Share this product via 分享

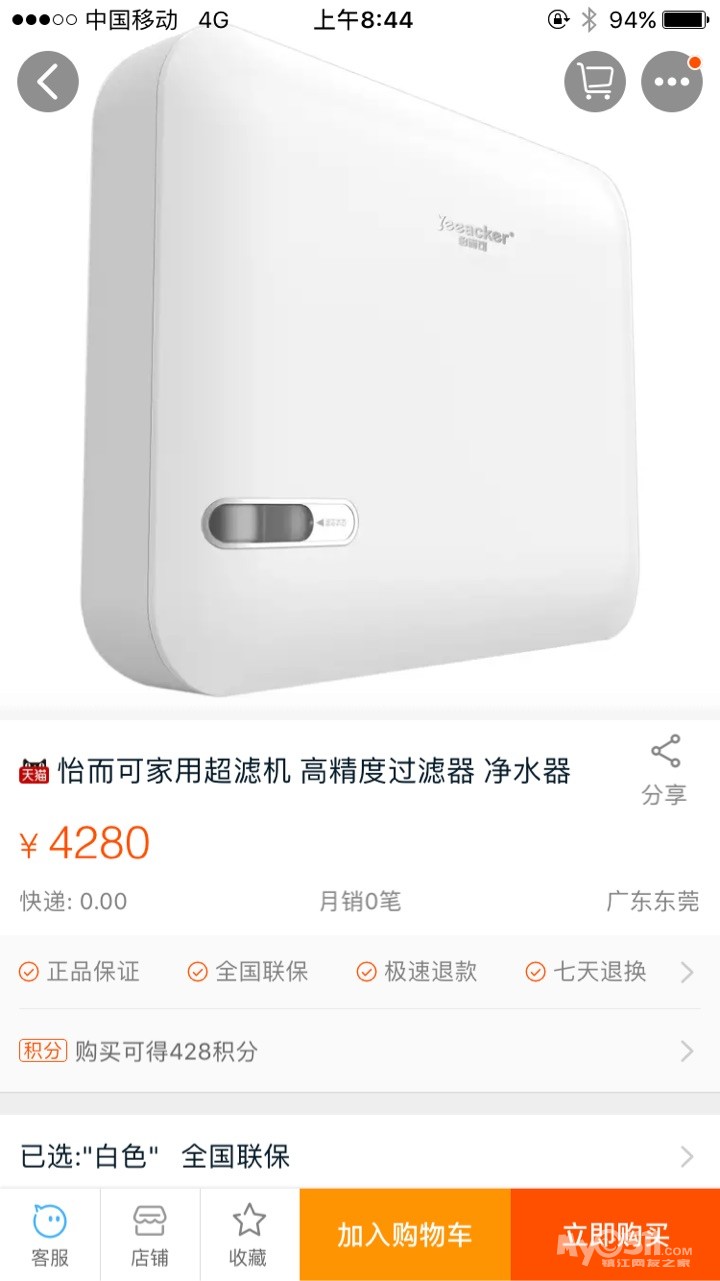pos(664,769)
